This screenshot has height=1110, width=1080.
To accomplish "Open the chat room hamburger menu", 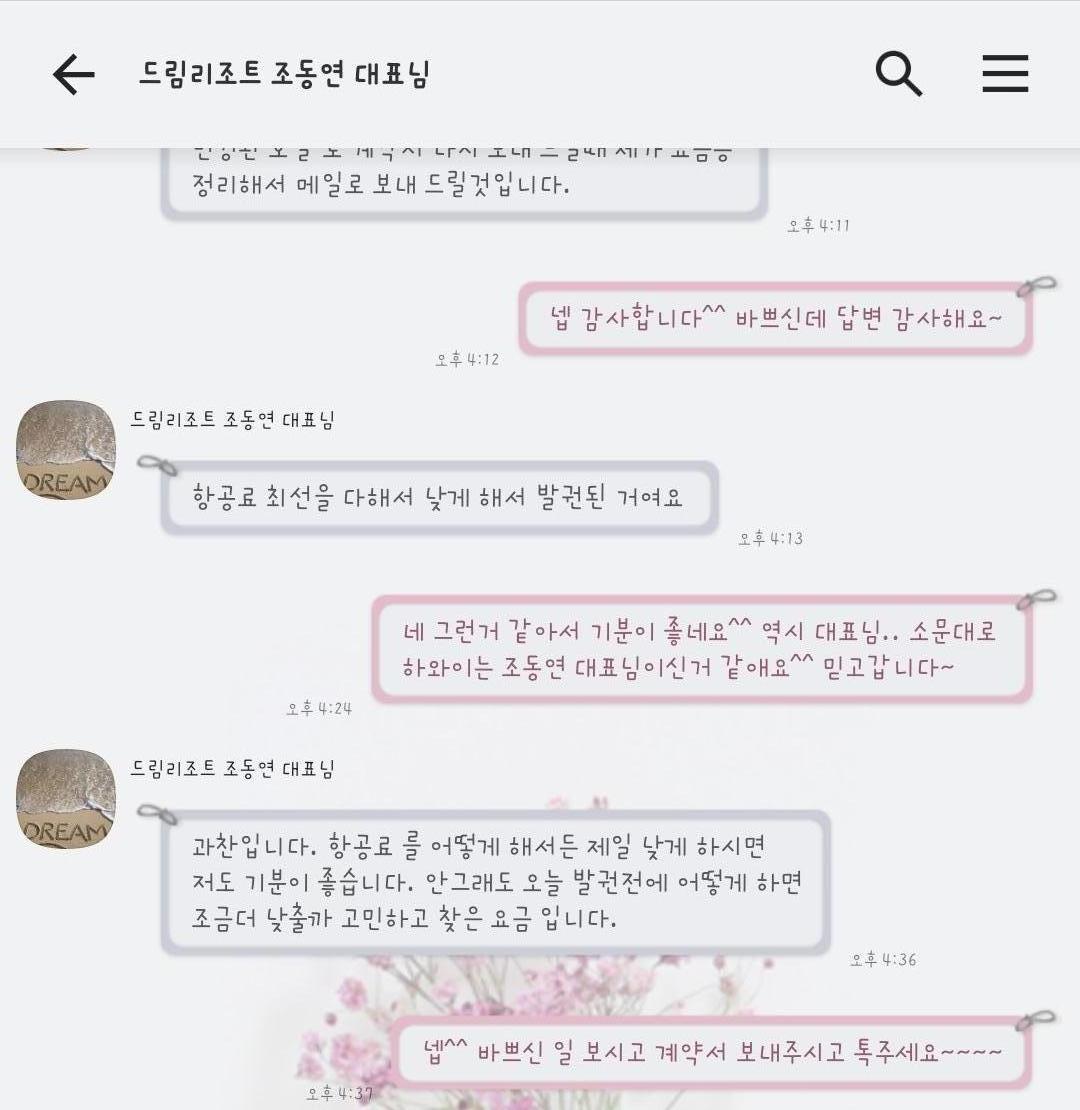I will coord(1005,74).
